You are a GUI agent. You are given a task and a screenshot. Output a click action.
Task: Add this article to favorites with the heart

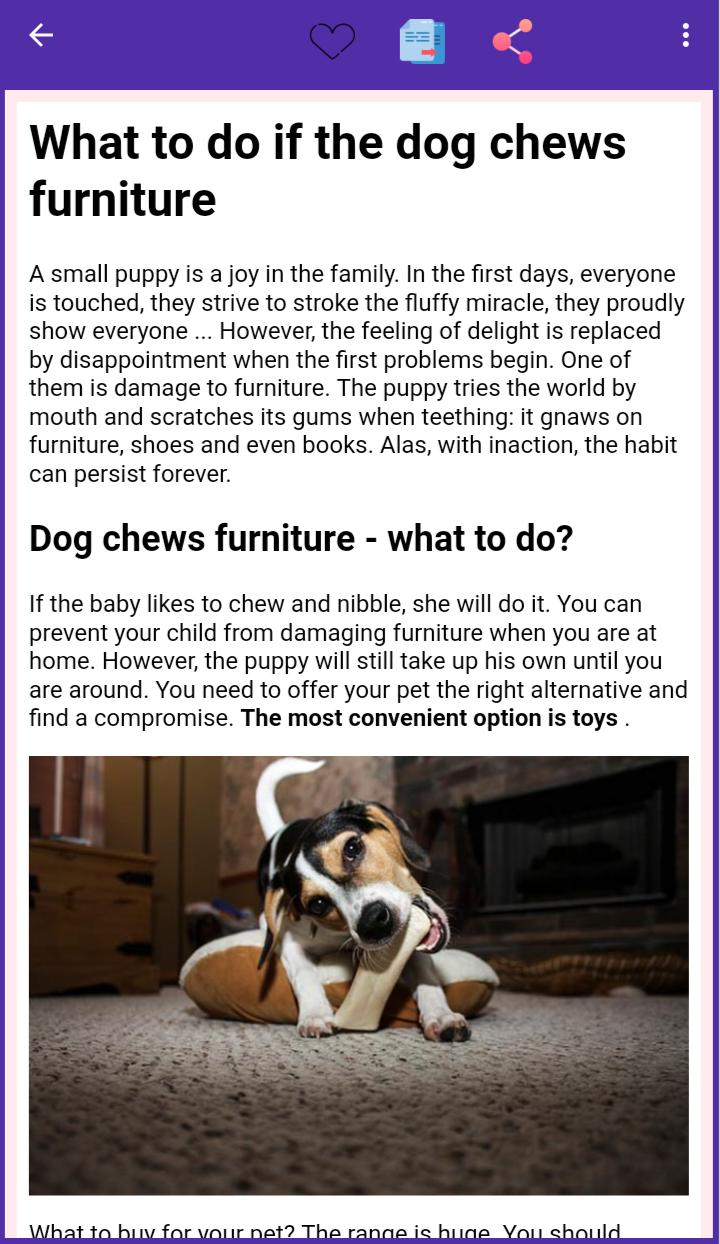coord(332,41)
